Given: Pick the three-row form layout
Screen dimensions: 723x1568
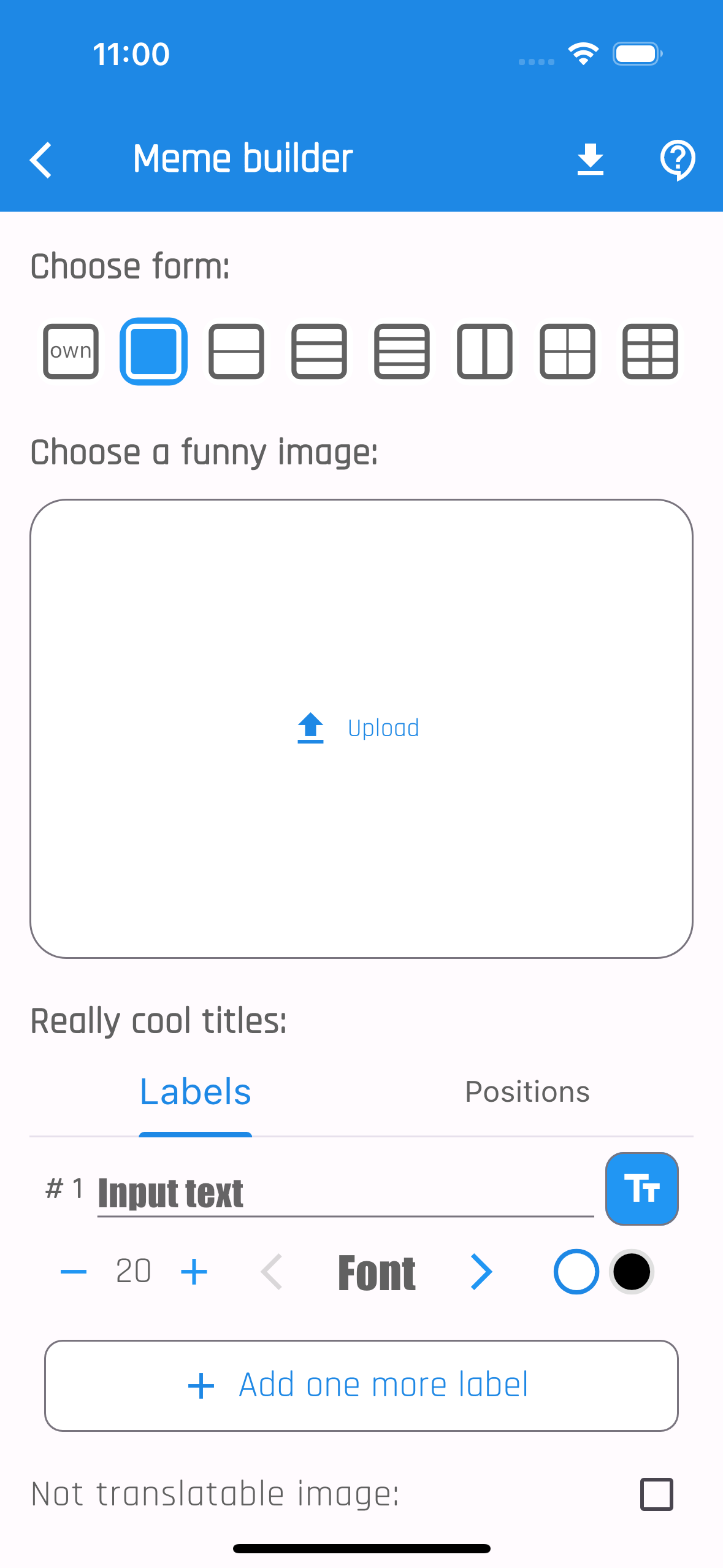Looking at the screenshot, I should [319, 352].
